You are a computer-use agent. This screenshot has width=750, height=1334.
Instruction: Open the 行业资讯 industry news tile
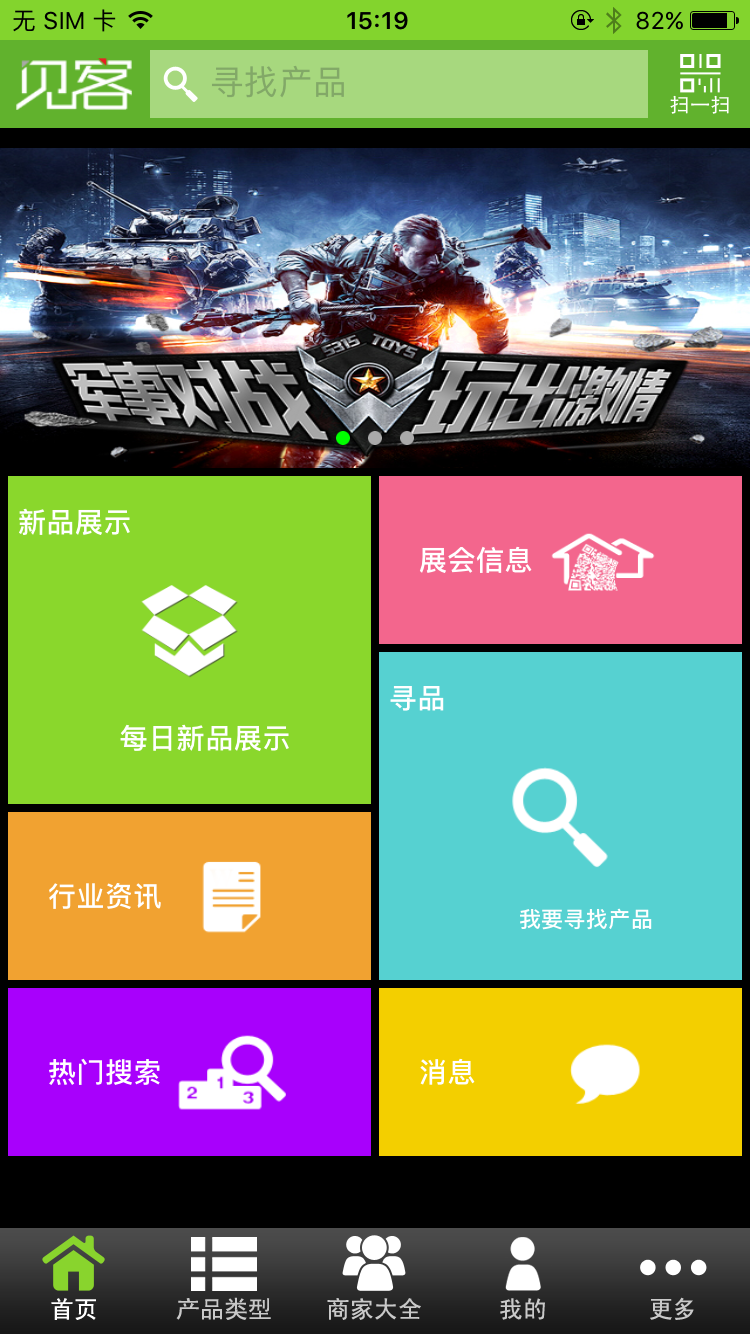click(189, 896)
